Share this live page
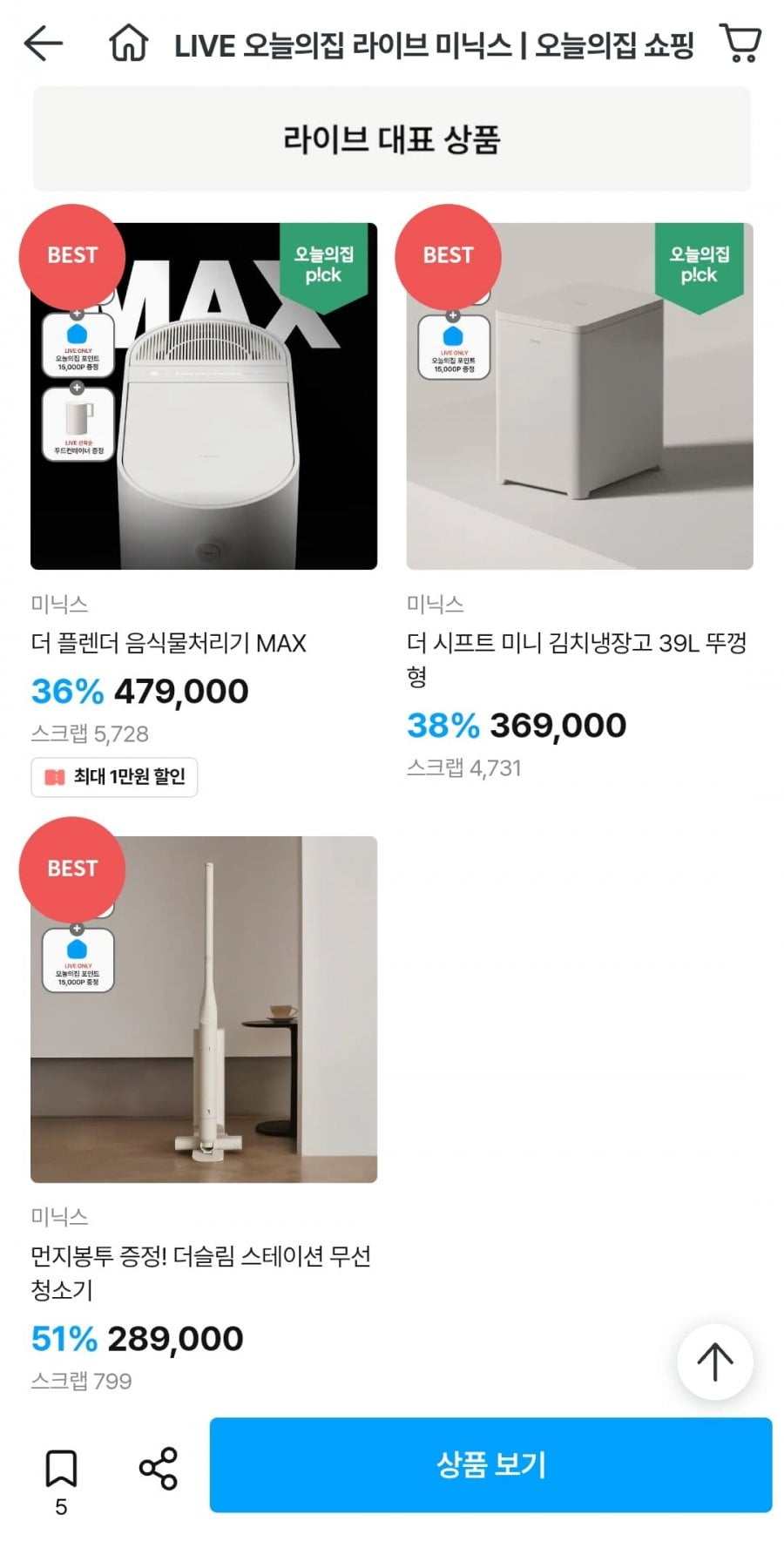The height and width of the screenshot is (1541, 784). pos(159,1469)
